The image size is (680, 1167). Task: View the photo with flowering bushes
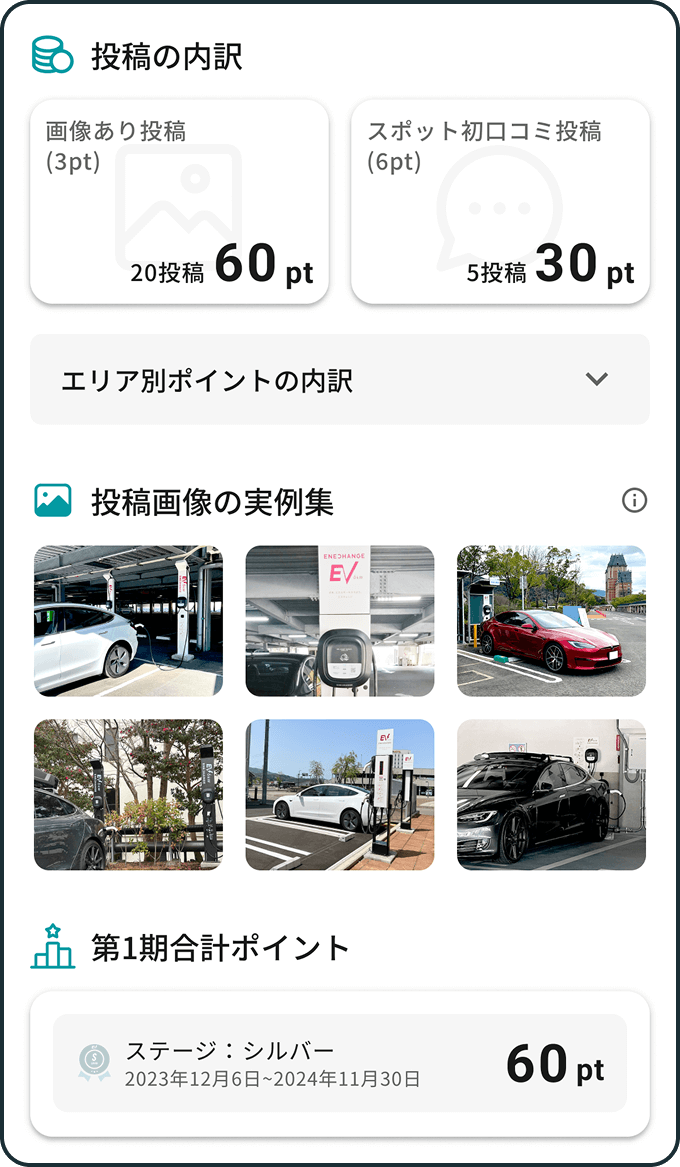click(128, 795)
